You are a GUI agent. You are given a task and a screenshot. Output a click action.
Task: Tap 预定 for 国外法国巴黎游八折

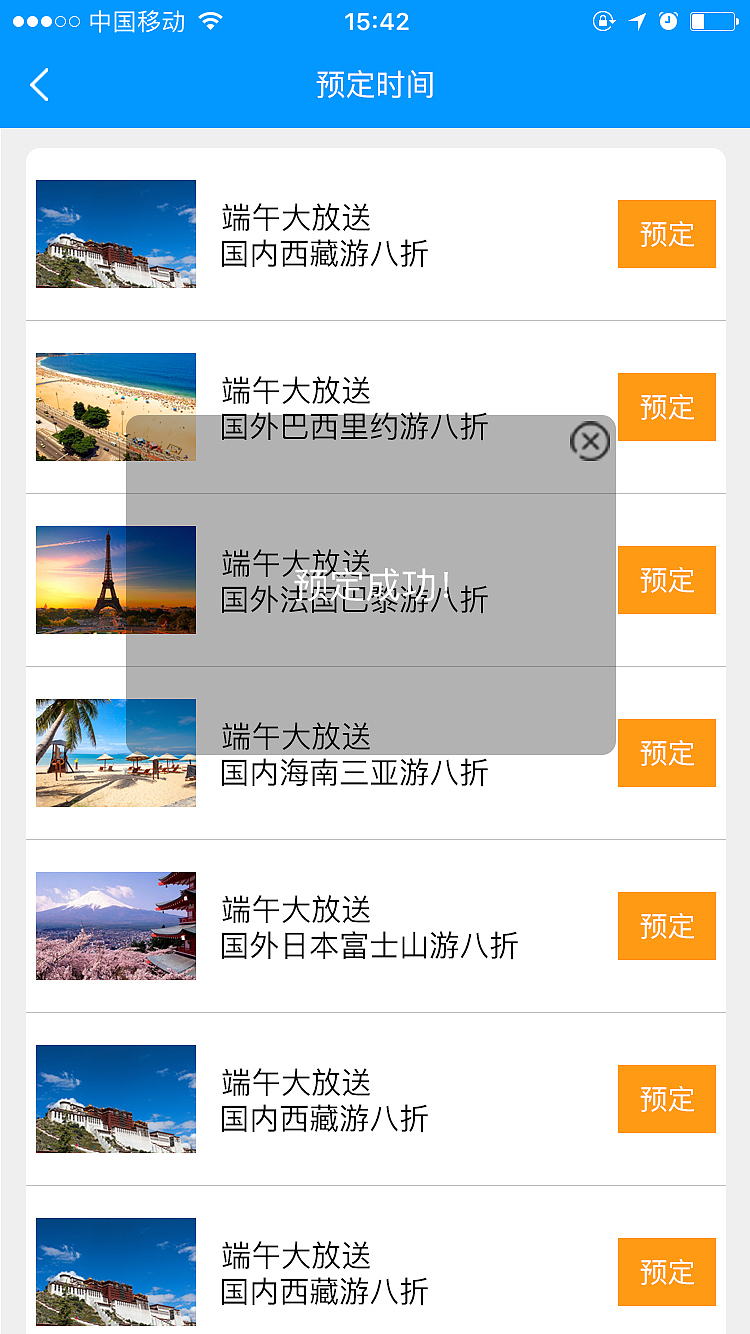coord(666,580)
